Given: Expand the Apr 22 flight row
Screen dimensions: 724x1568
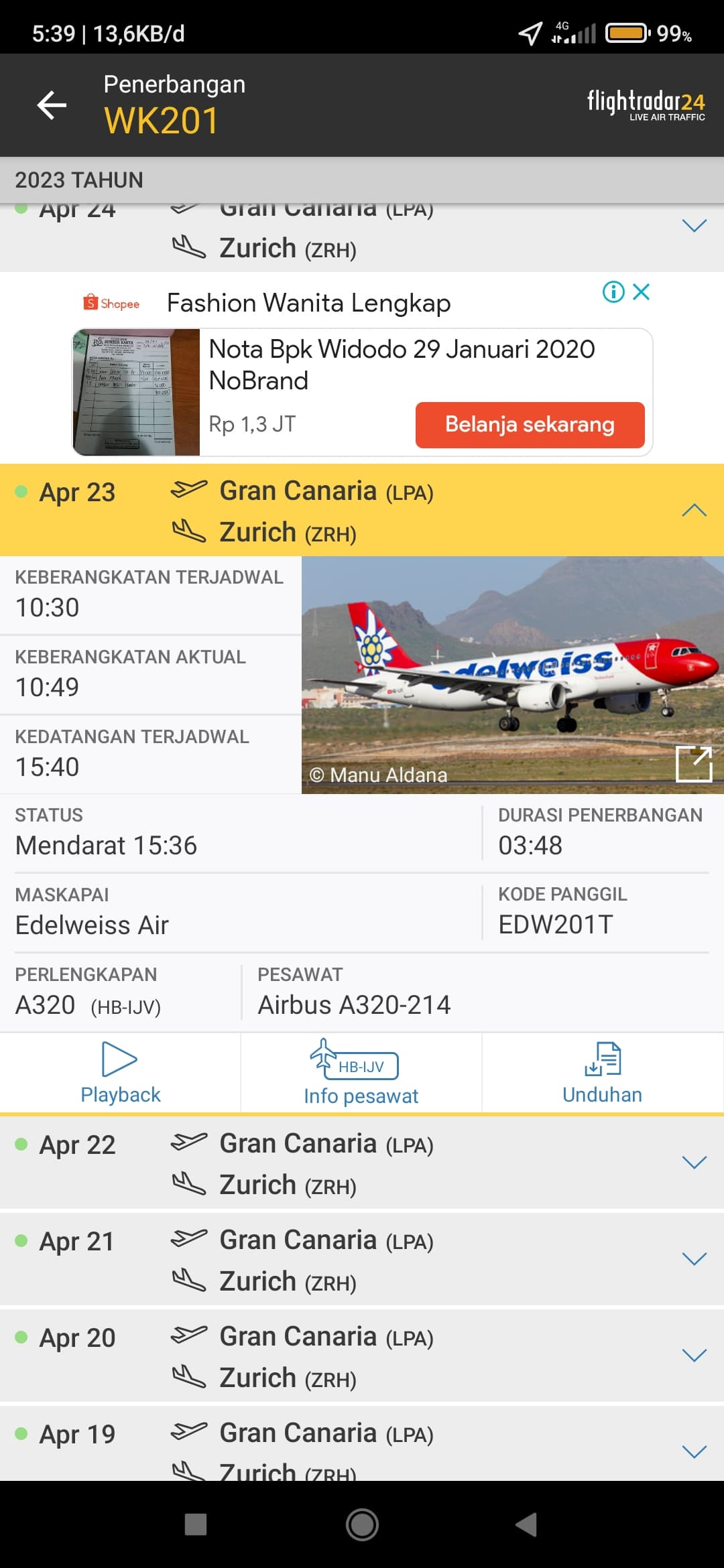Looking at the screenshot, I should tap(694, 1163).
